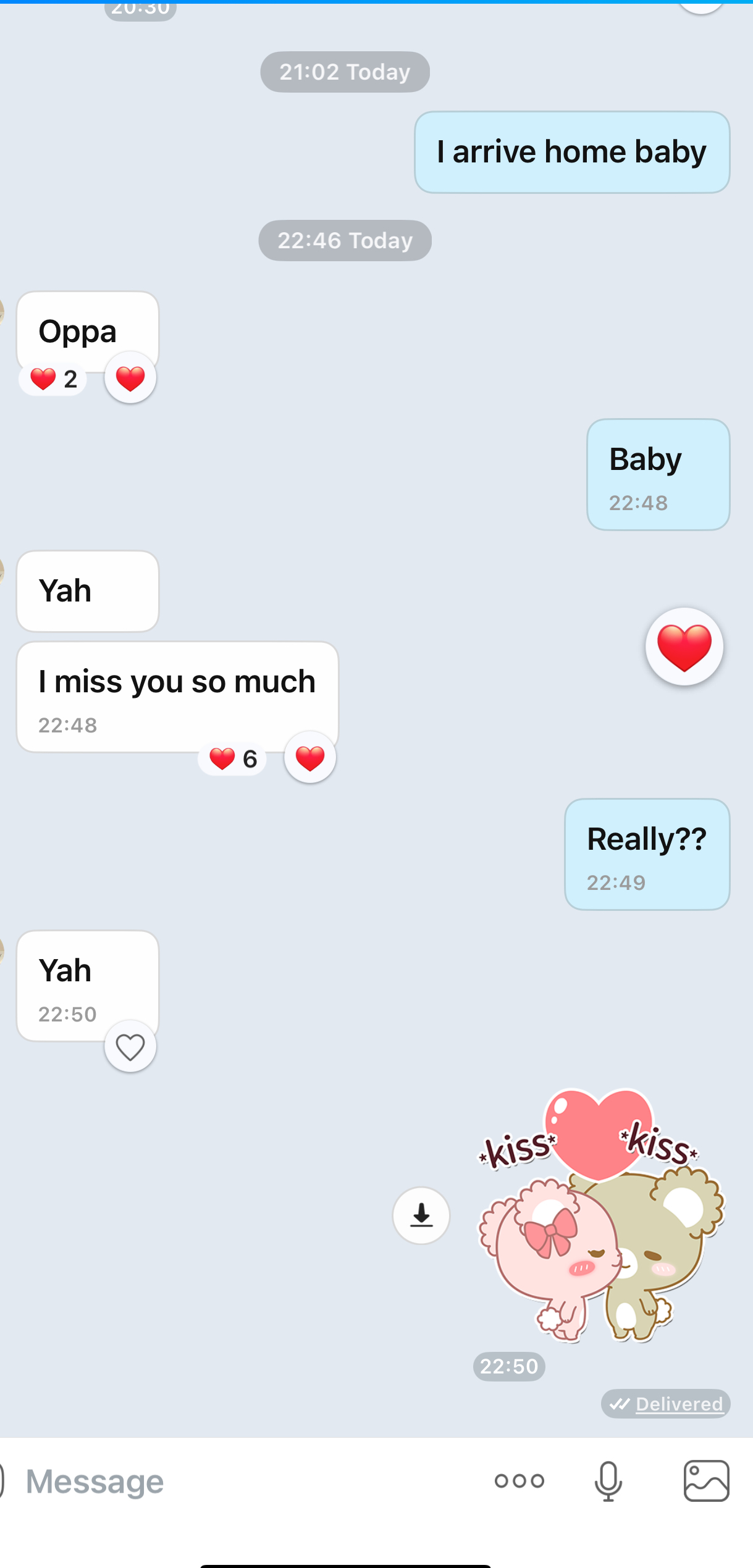The image size is (753, 1568).
Task: Tap heart button on the "Oppa" message
Action: pyautogui.click(x=130, y=378)
